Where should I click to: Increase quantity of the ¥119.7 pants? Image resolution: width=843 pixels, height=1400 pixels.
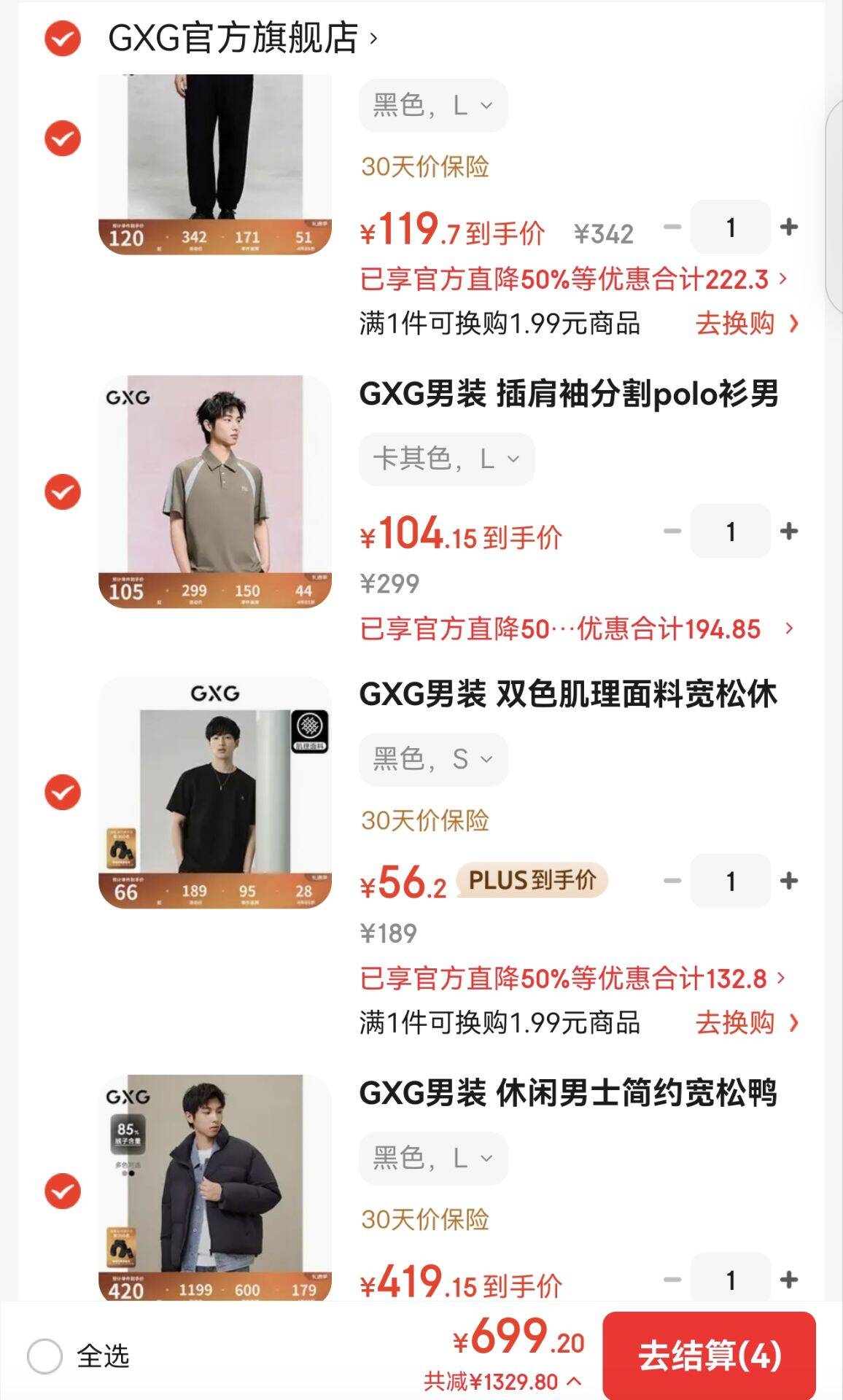[x=788, y=227]
